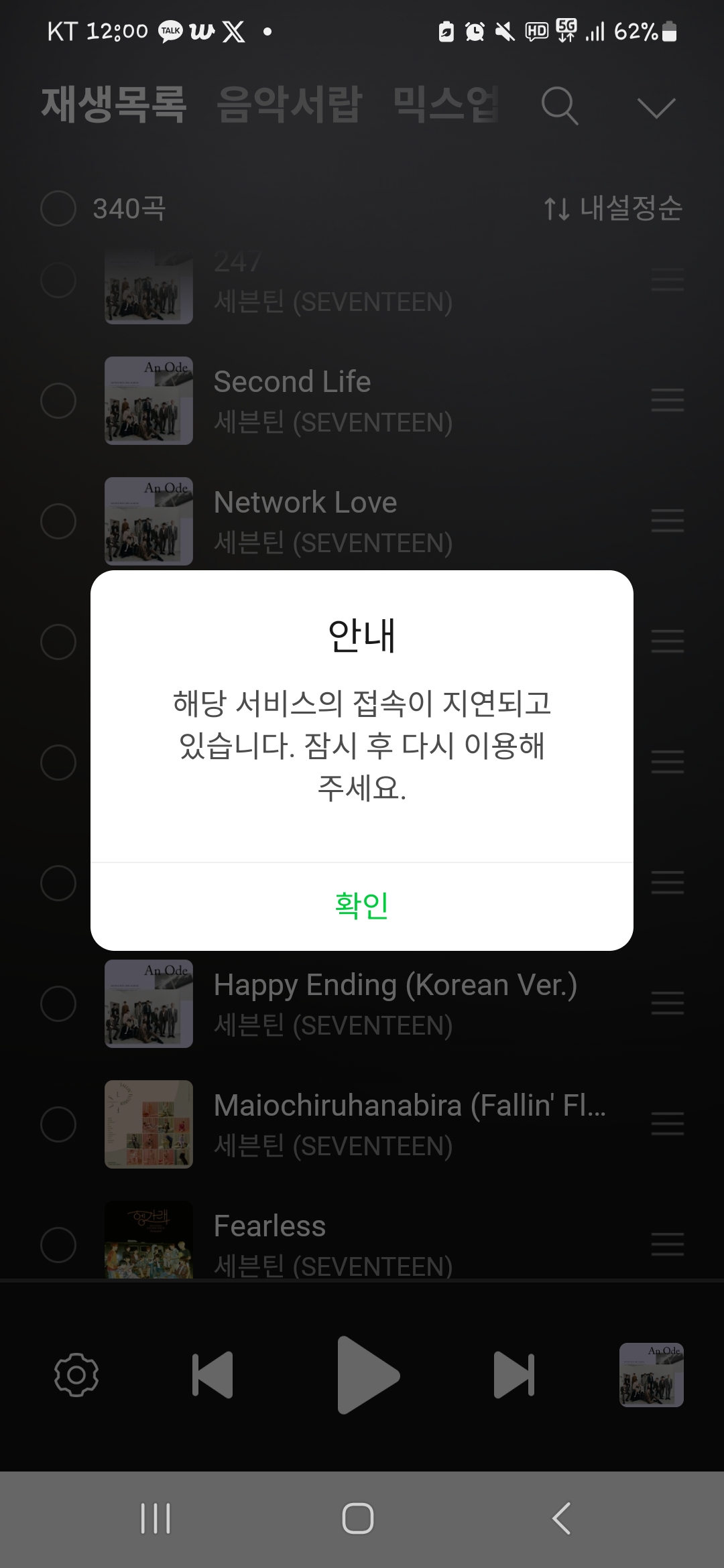Select the song title Maiochiruhanabira

point(409,1106)
